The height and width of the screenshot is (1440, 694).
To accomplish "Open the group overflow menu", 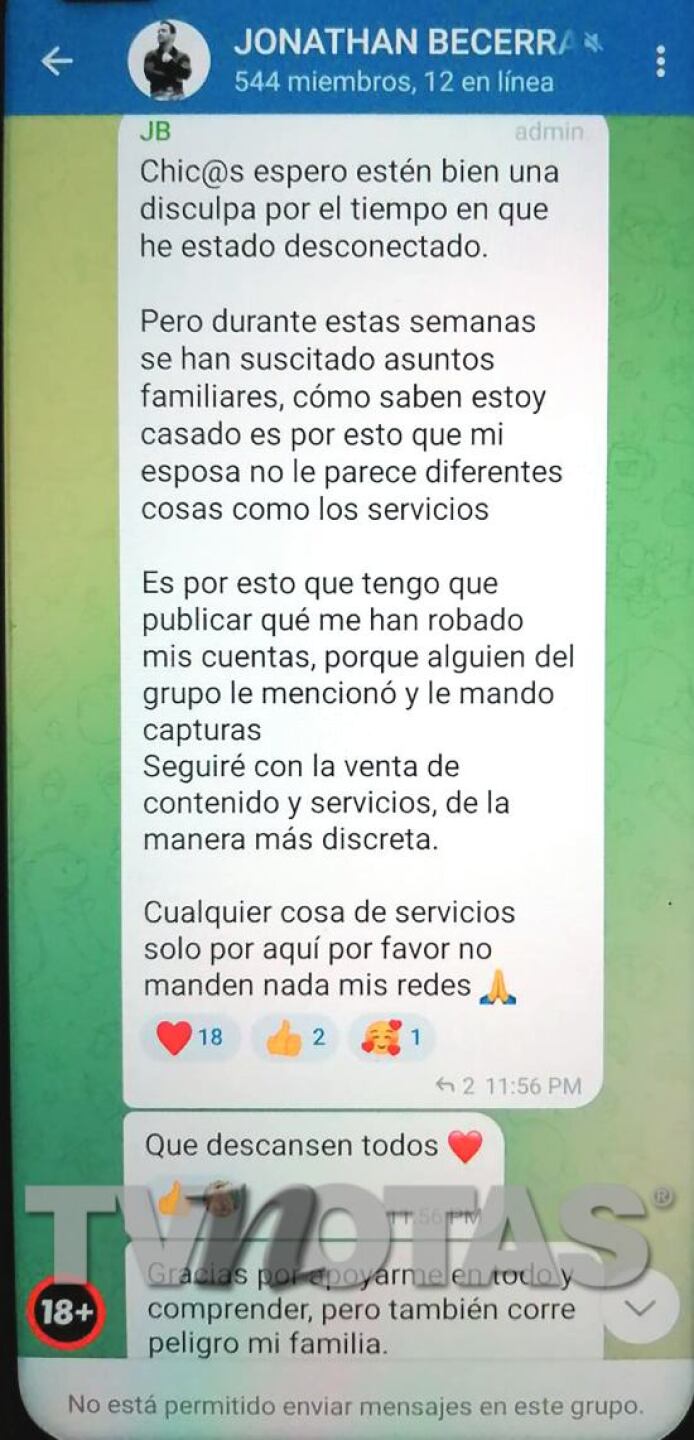I will pyautogui.click(x=660, y=61).
